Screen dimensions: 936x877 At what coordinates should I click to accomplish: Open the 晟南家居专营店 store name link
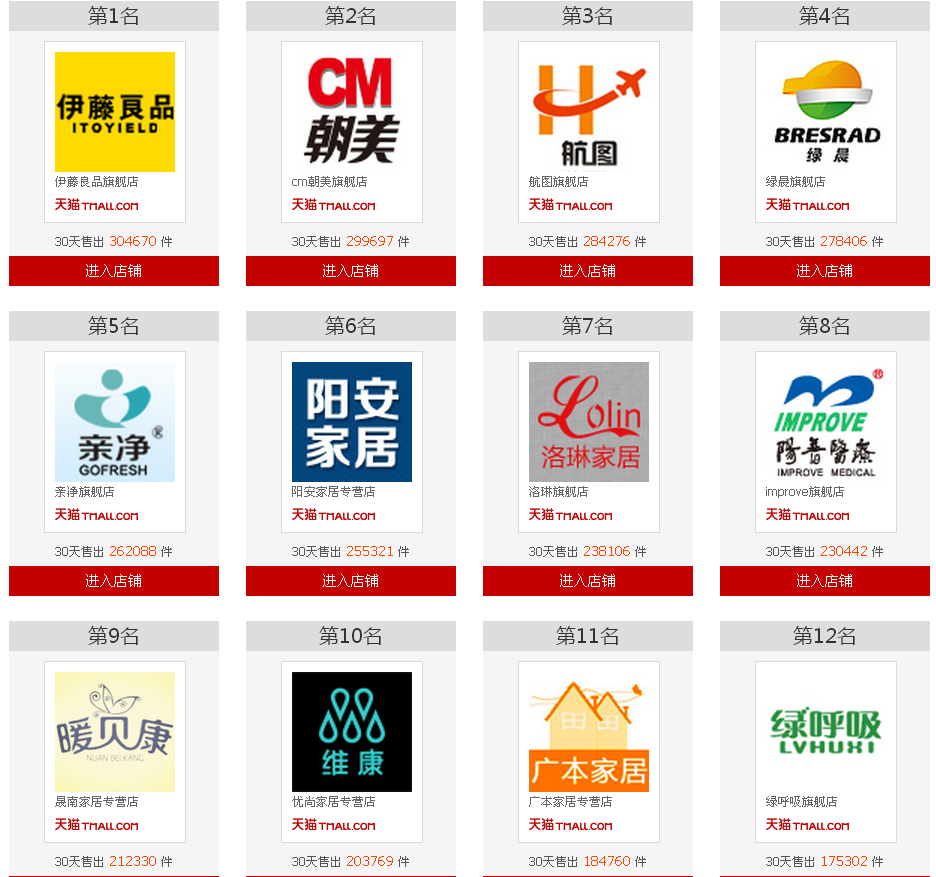coord(96,802)
